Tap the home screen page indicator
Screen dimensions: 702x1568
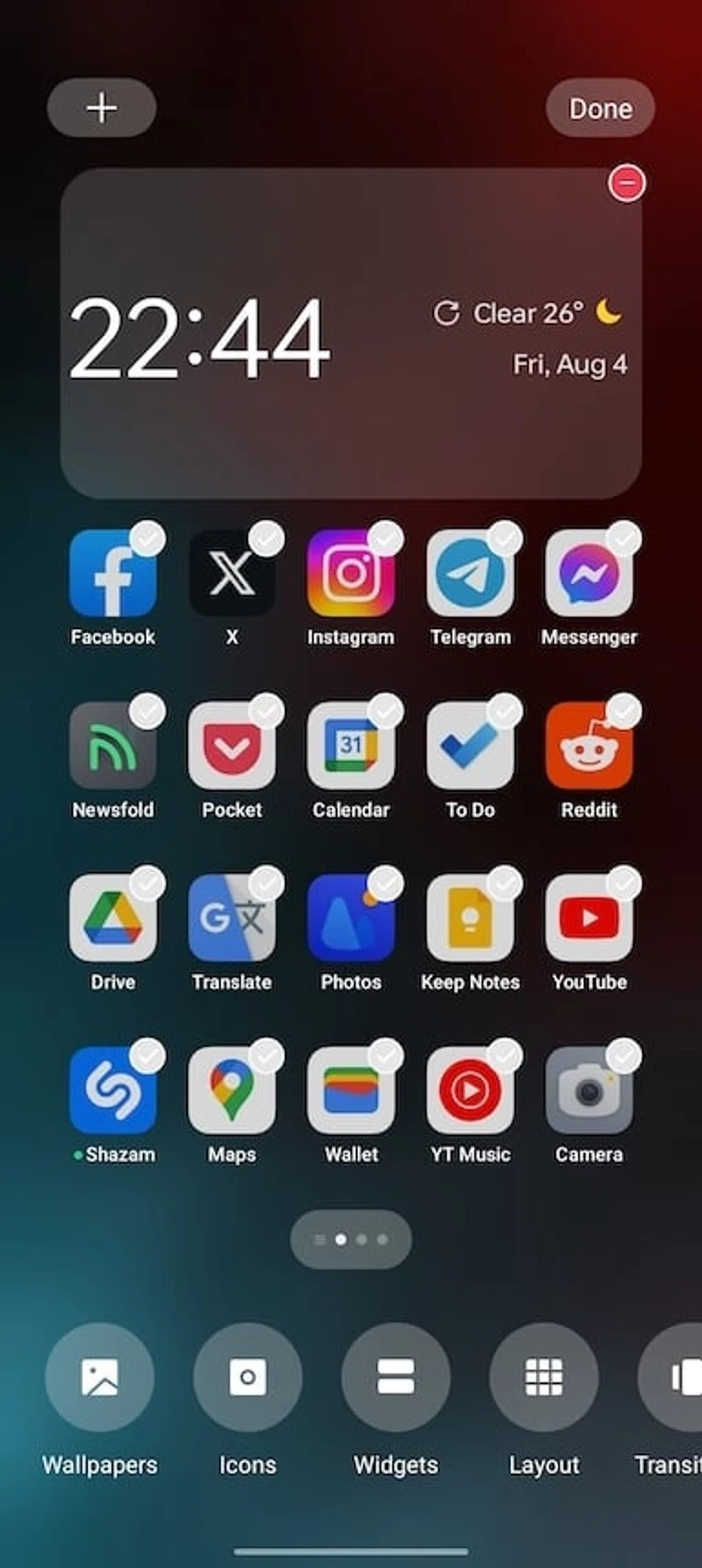[x=351, y=1240]
